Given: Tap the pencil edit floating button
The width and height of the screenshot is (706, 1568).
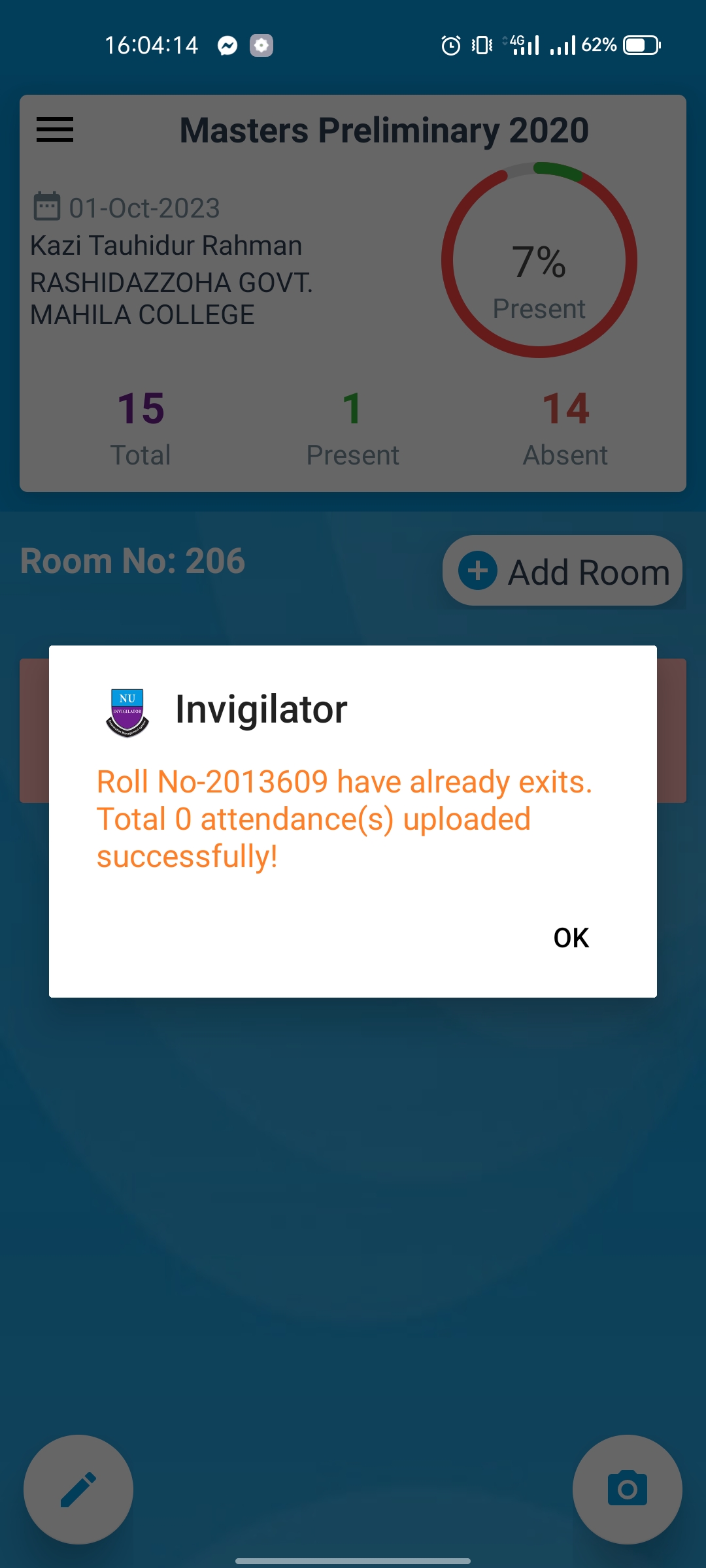Looking at the screenshot, I should pos(78,1490).
